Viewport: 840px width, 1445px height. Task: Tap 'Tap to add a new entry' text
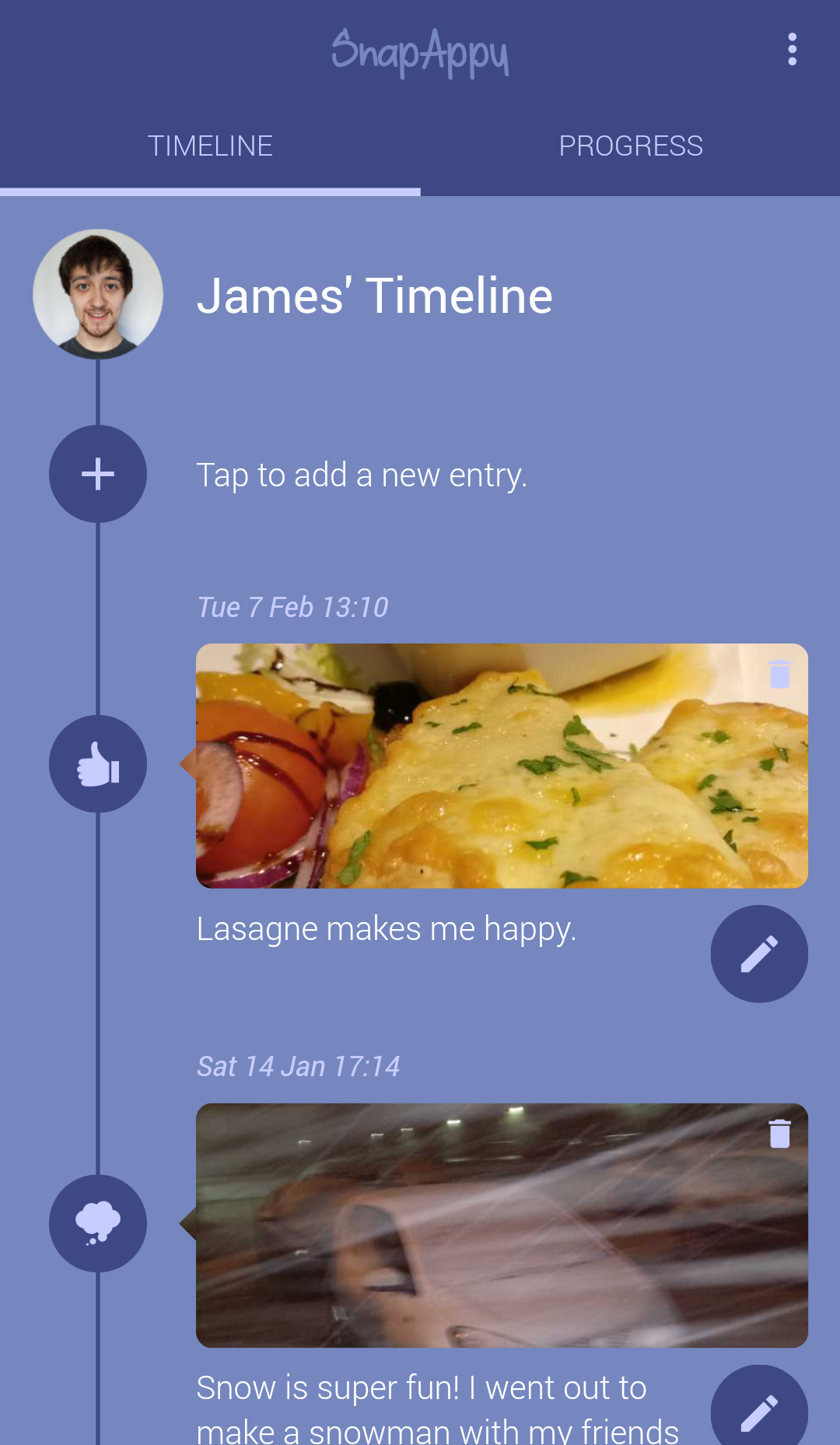[362, 475]
